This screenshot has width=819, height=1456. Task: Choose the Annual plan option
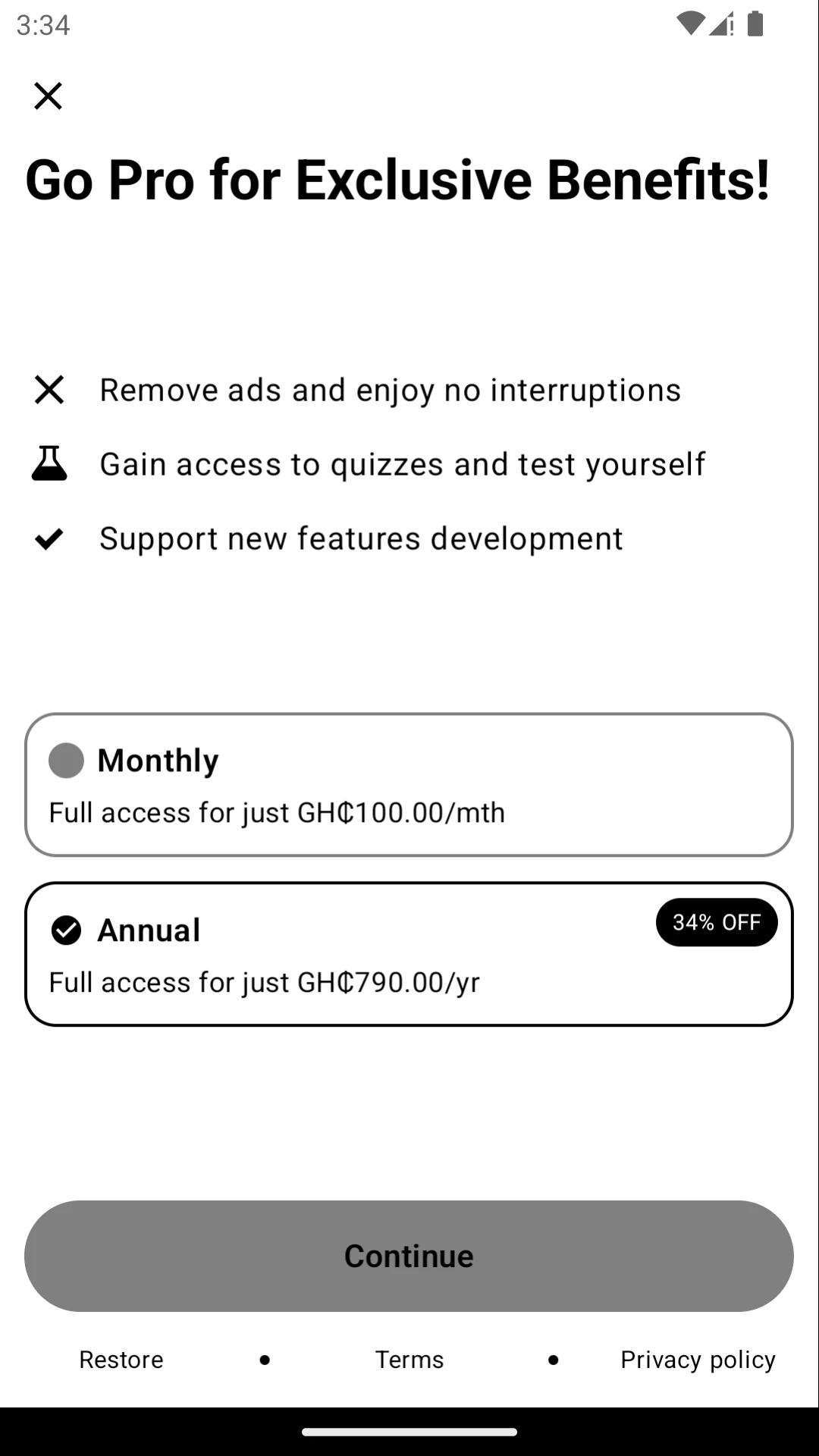pyautogui.click(x=409, y=954)
